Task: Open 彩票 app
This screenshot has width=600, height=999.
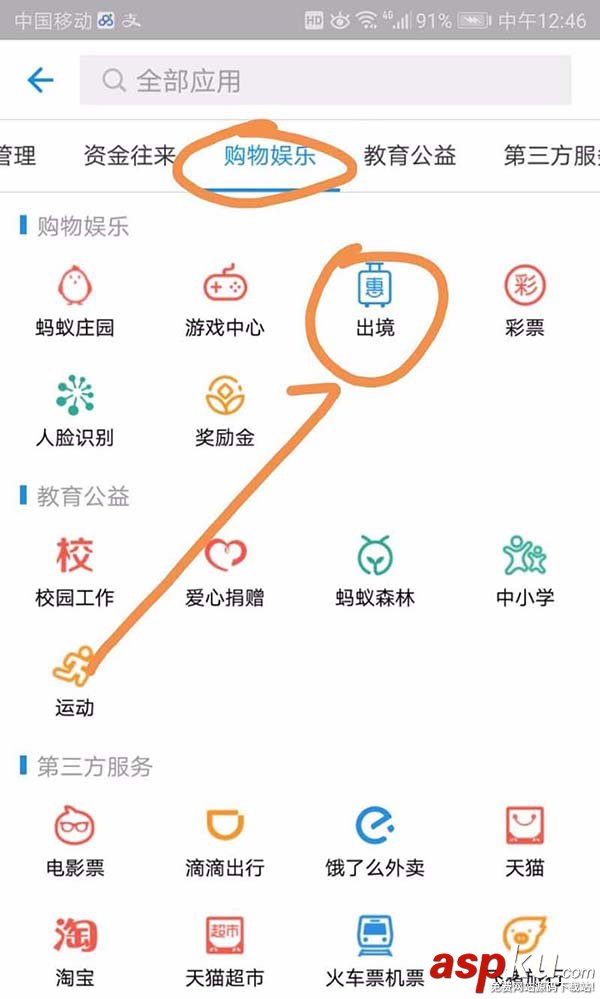Action: [525, 300]
